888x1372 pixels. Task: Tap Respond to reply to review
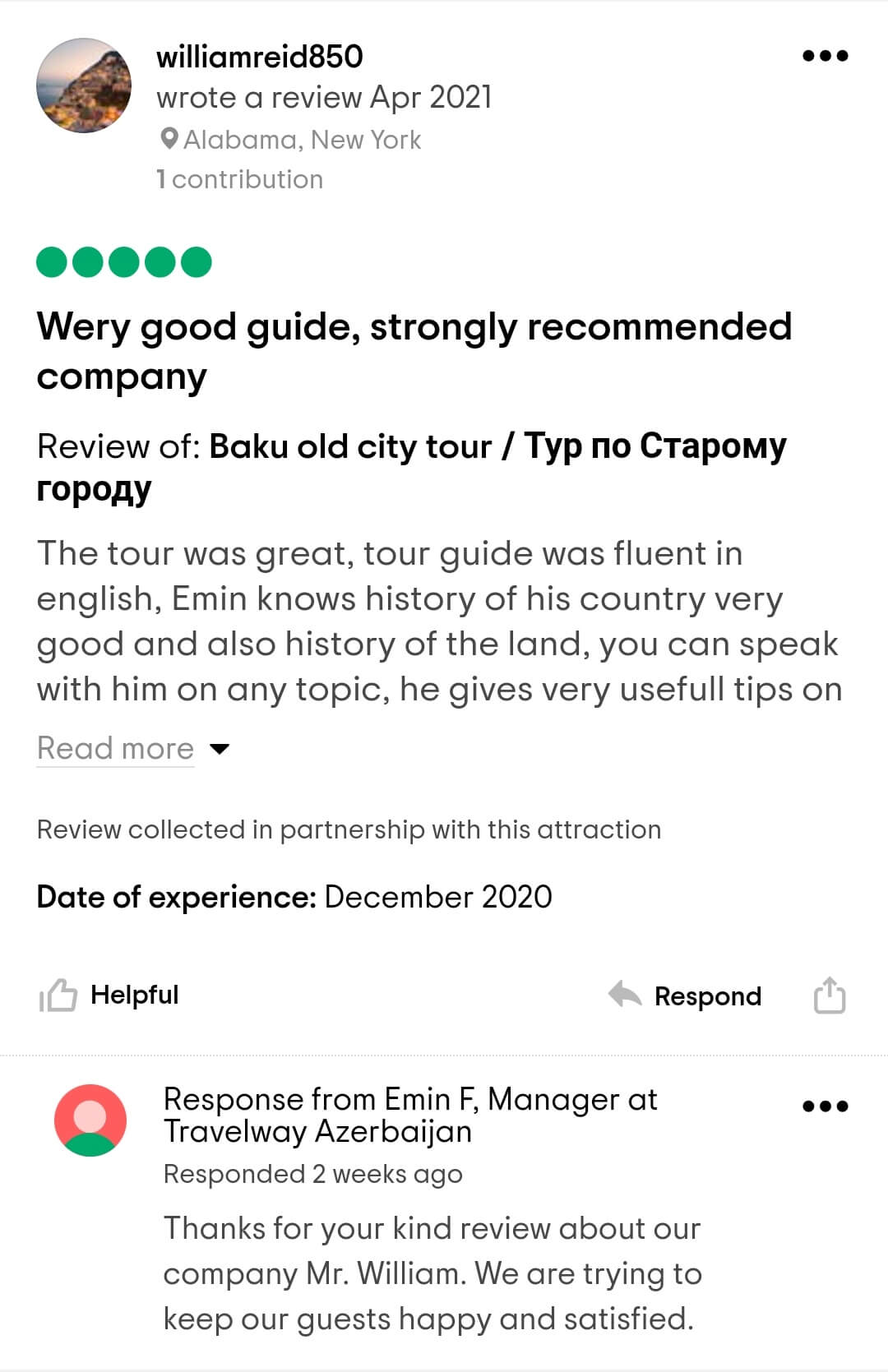point(687,996)
